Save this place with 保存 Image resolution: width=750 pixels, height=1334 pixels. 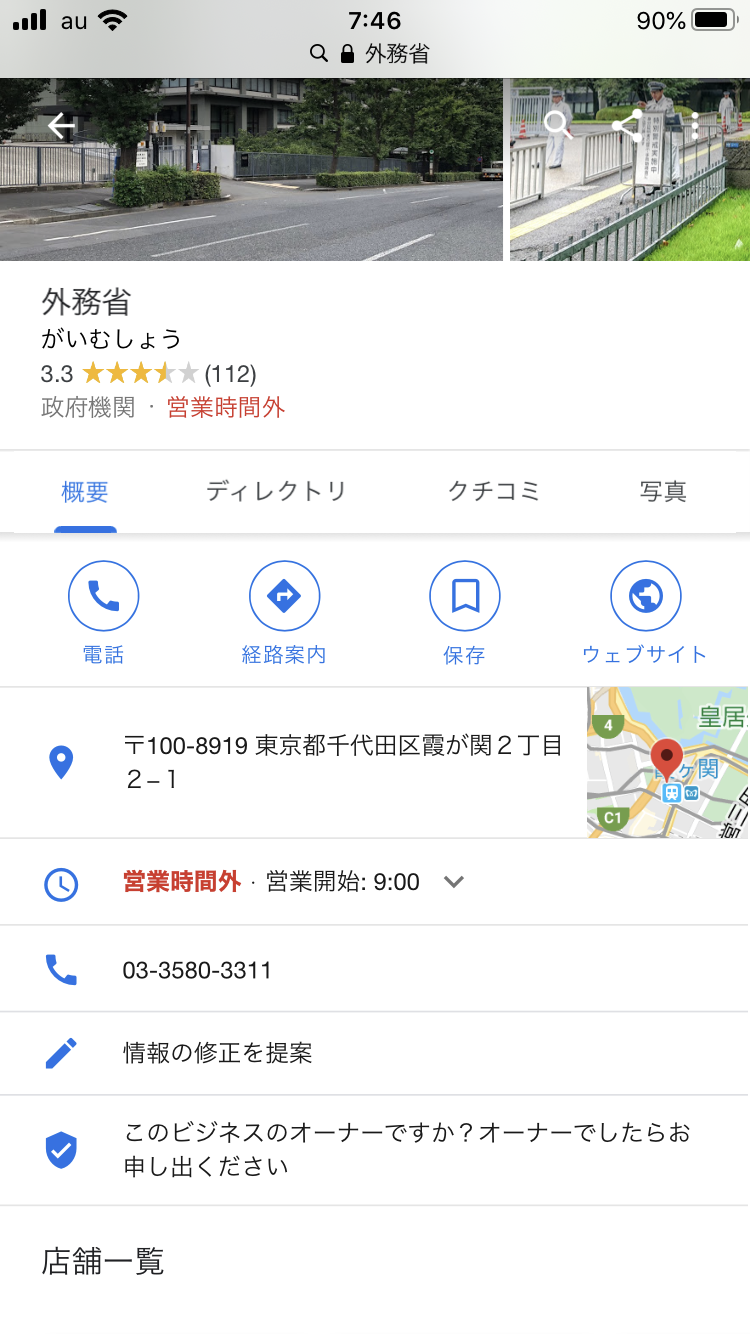(x=464, y=612)
